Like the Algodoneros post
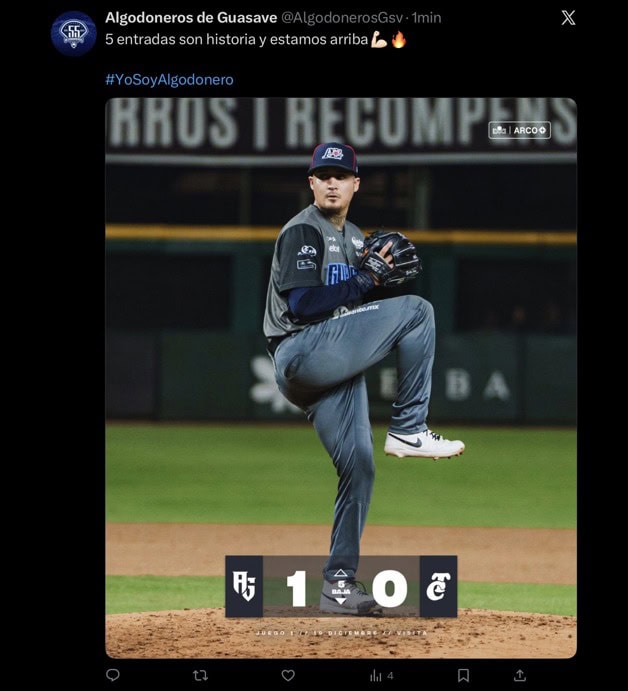Image resolution: width=628 pixels, height=691 pixels. [288, 675]
